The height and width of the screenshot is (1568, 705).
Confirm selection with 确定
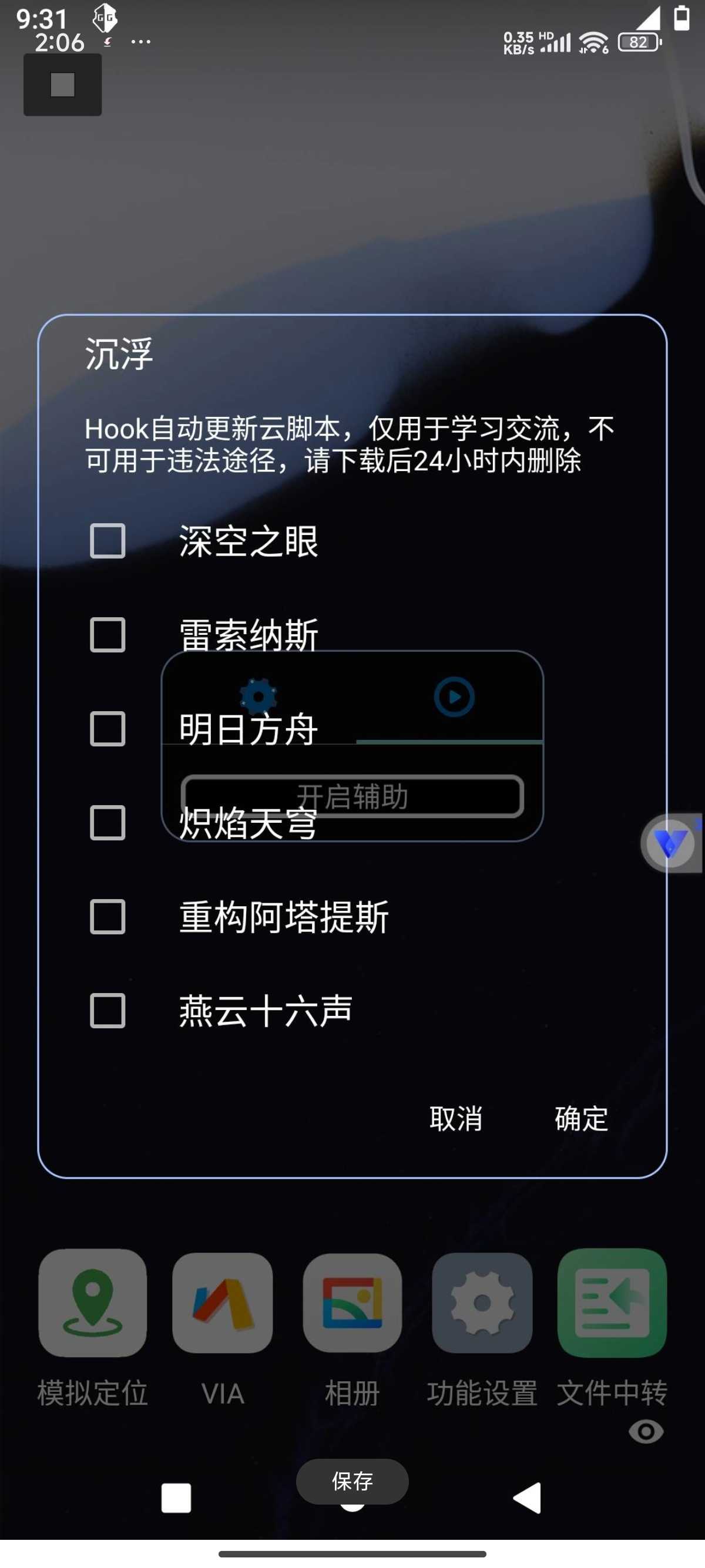pyautogui.click(x=581, y=1119)
